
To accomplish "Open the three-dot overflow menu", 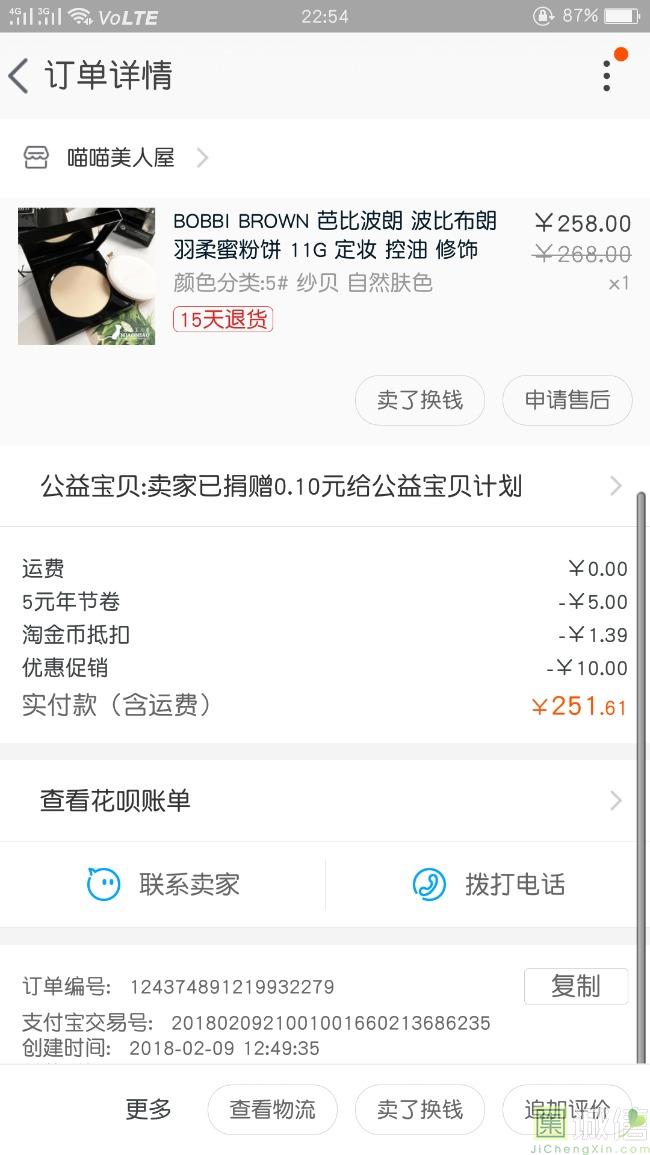I will tap(607, 76).
